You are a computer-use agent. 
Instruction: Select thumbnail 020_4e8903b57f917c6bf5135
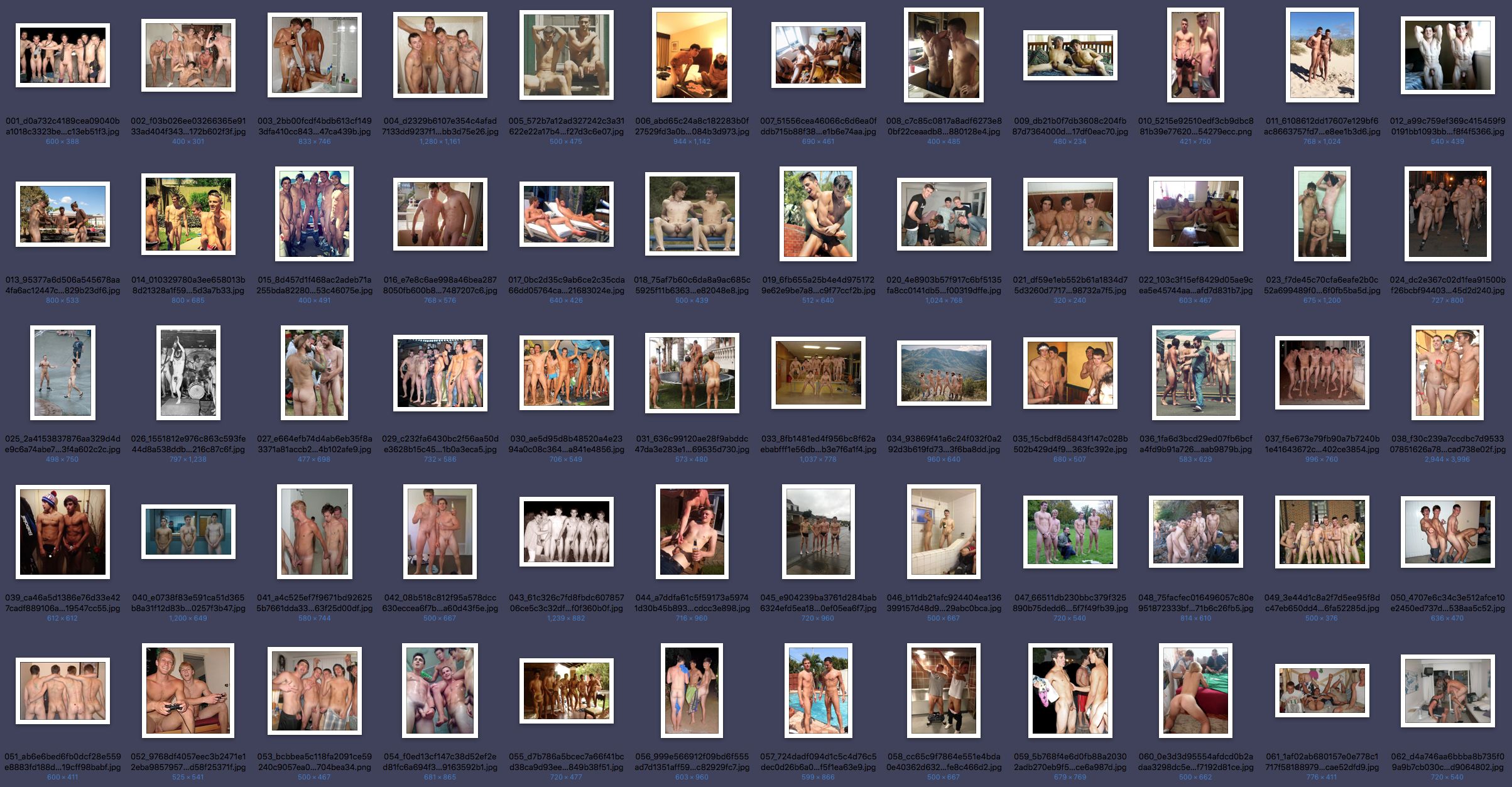click(944, 214)
